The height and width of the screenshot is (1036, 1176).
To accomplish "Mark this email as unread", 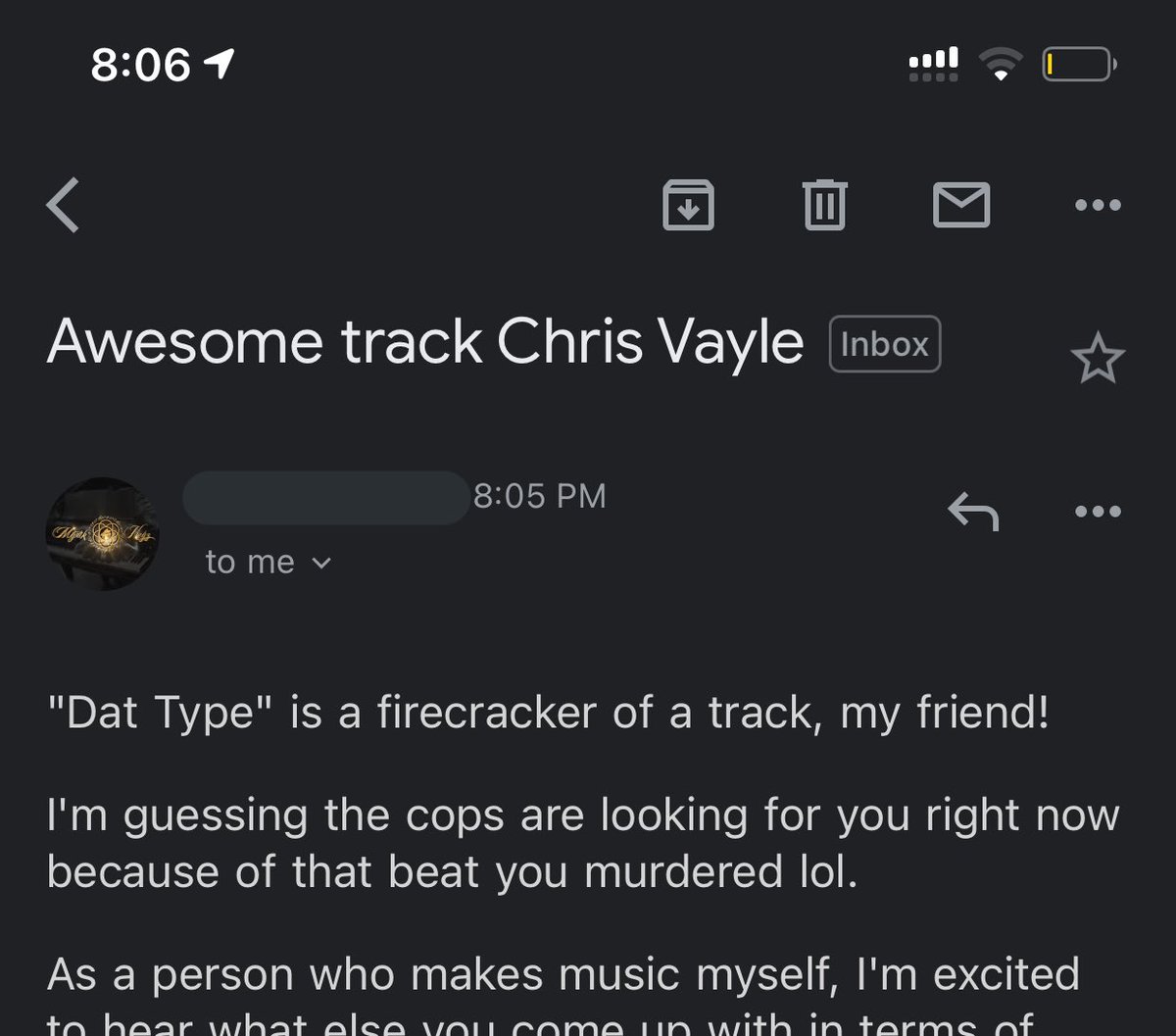I will [960, 205].
